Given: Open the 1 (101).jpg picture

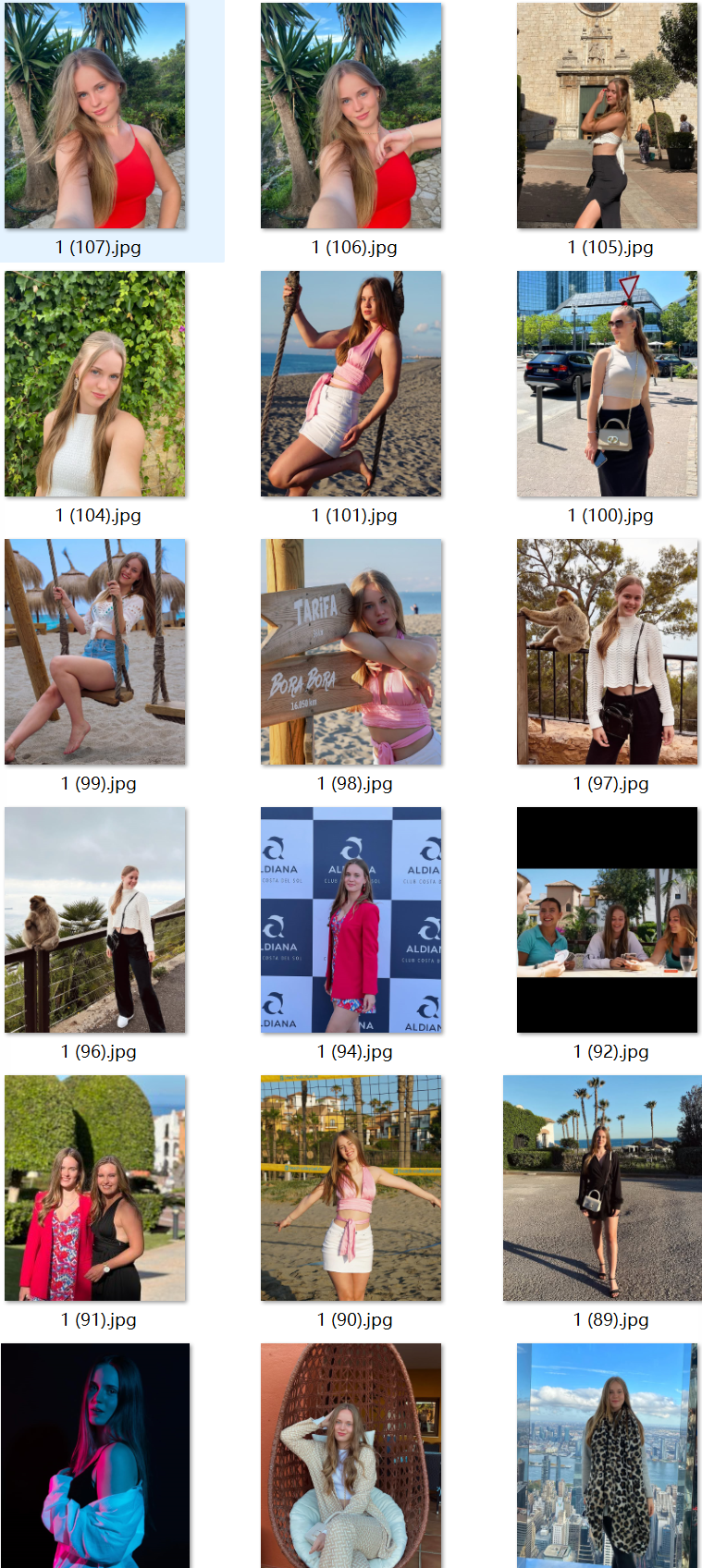Looking at the screenshot, I should [351, 384].
